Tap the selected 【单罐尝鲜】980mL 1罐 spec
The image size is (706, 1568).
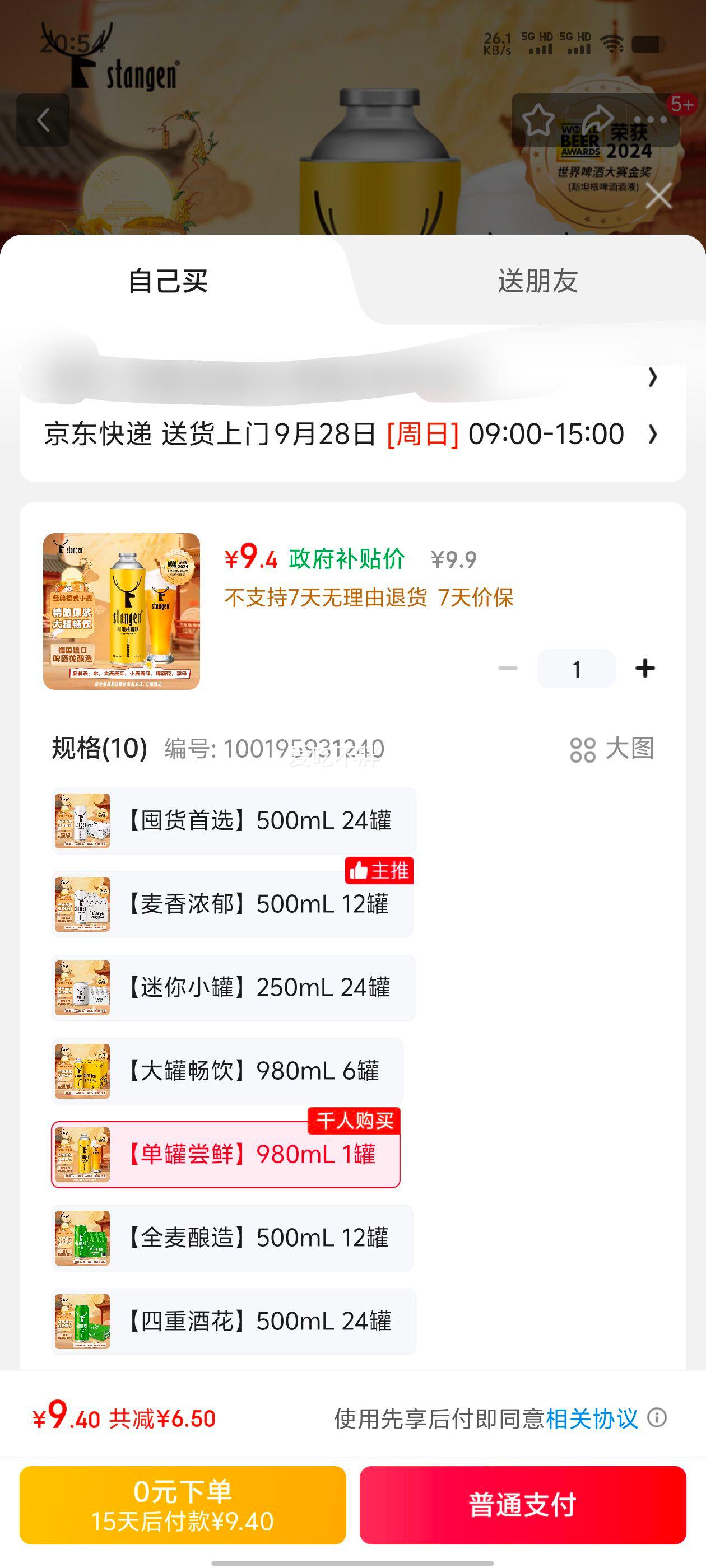click(225, 1154)
